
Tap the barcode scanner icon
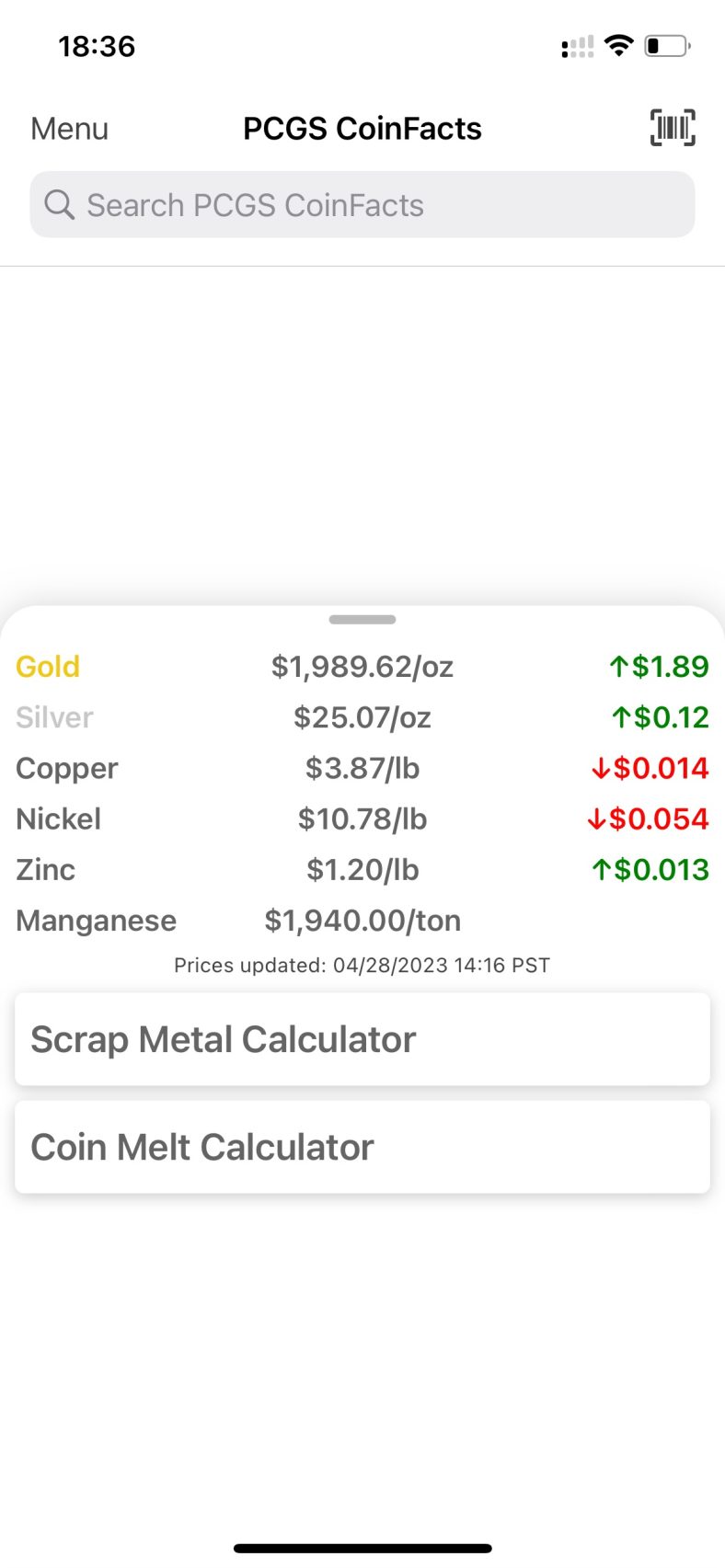(x=672, y=128)
